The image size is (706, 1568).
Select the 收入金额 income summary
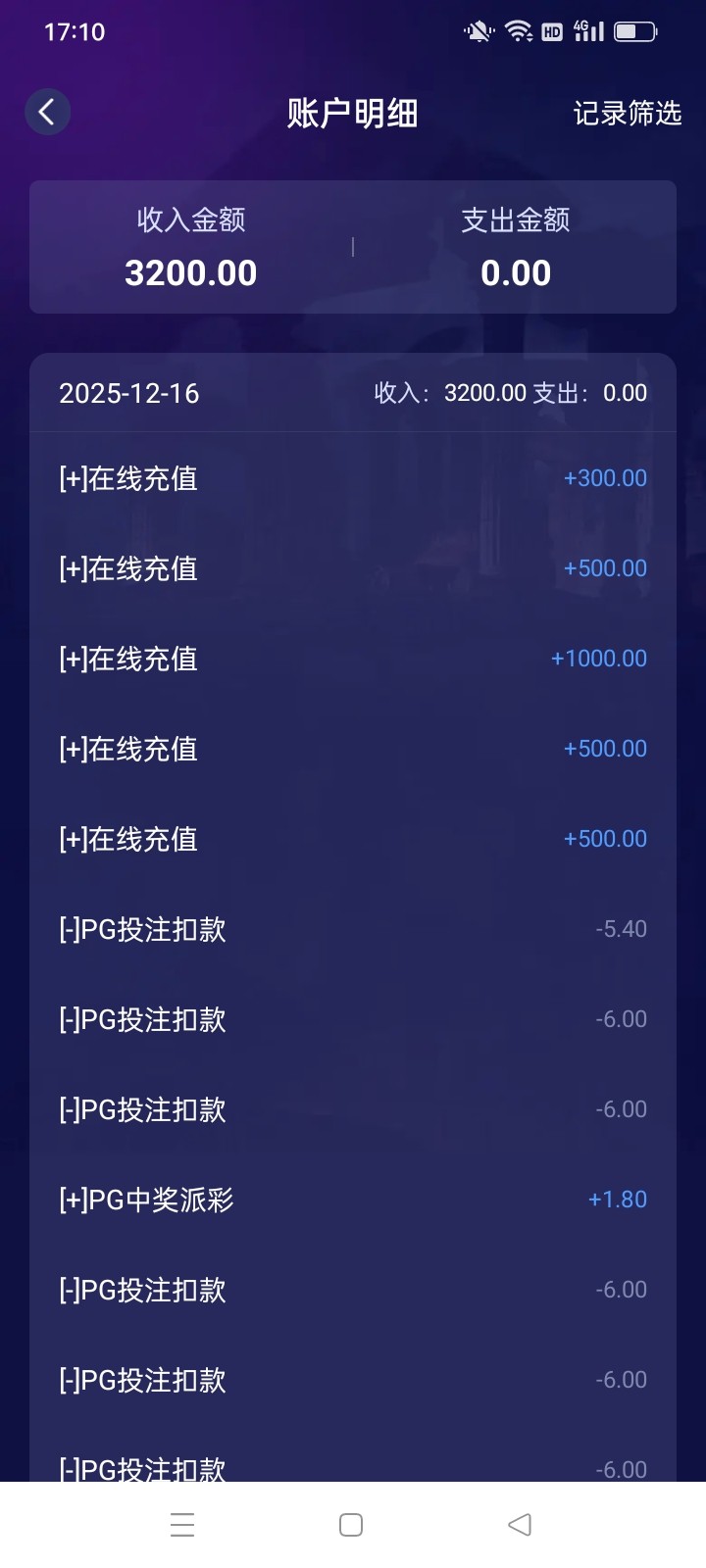(190, 247)
